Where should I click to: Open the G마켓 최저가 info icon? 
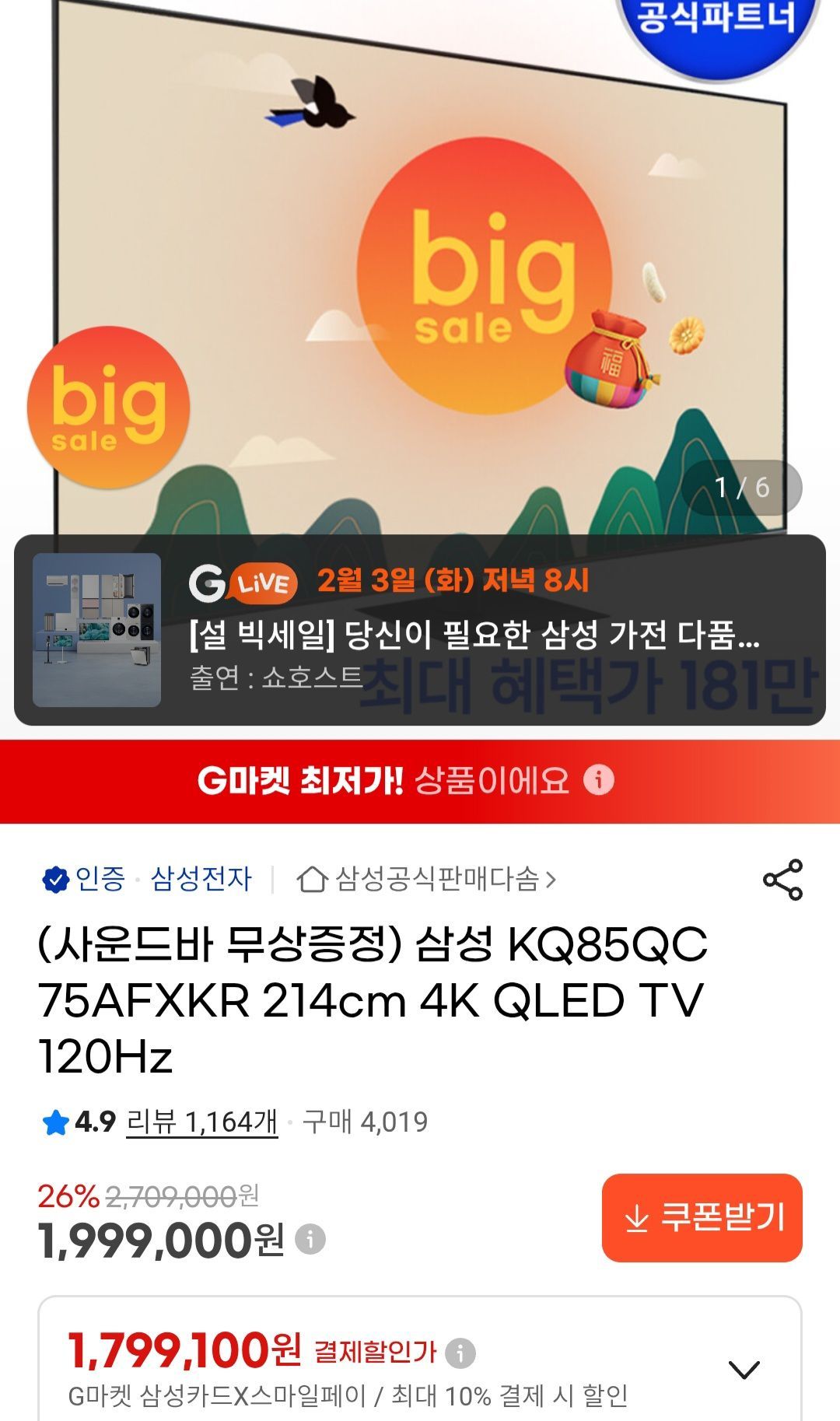599,779
